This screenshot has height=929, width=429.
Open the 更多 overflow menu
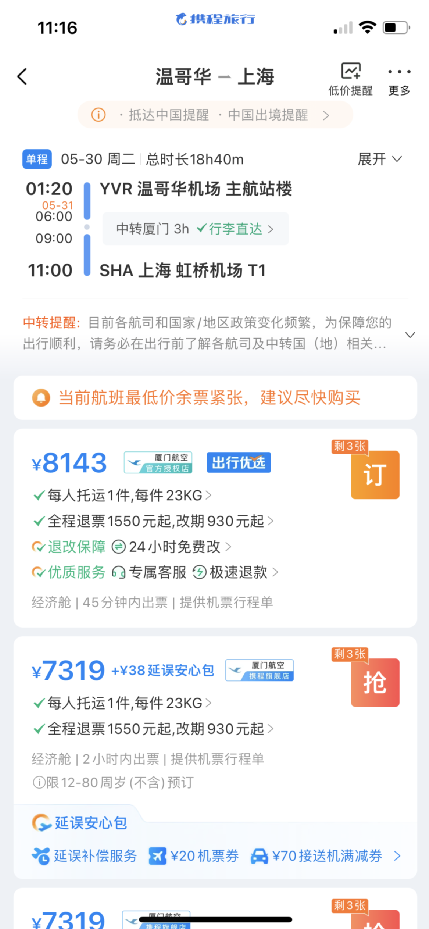pos(399,79)
